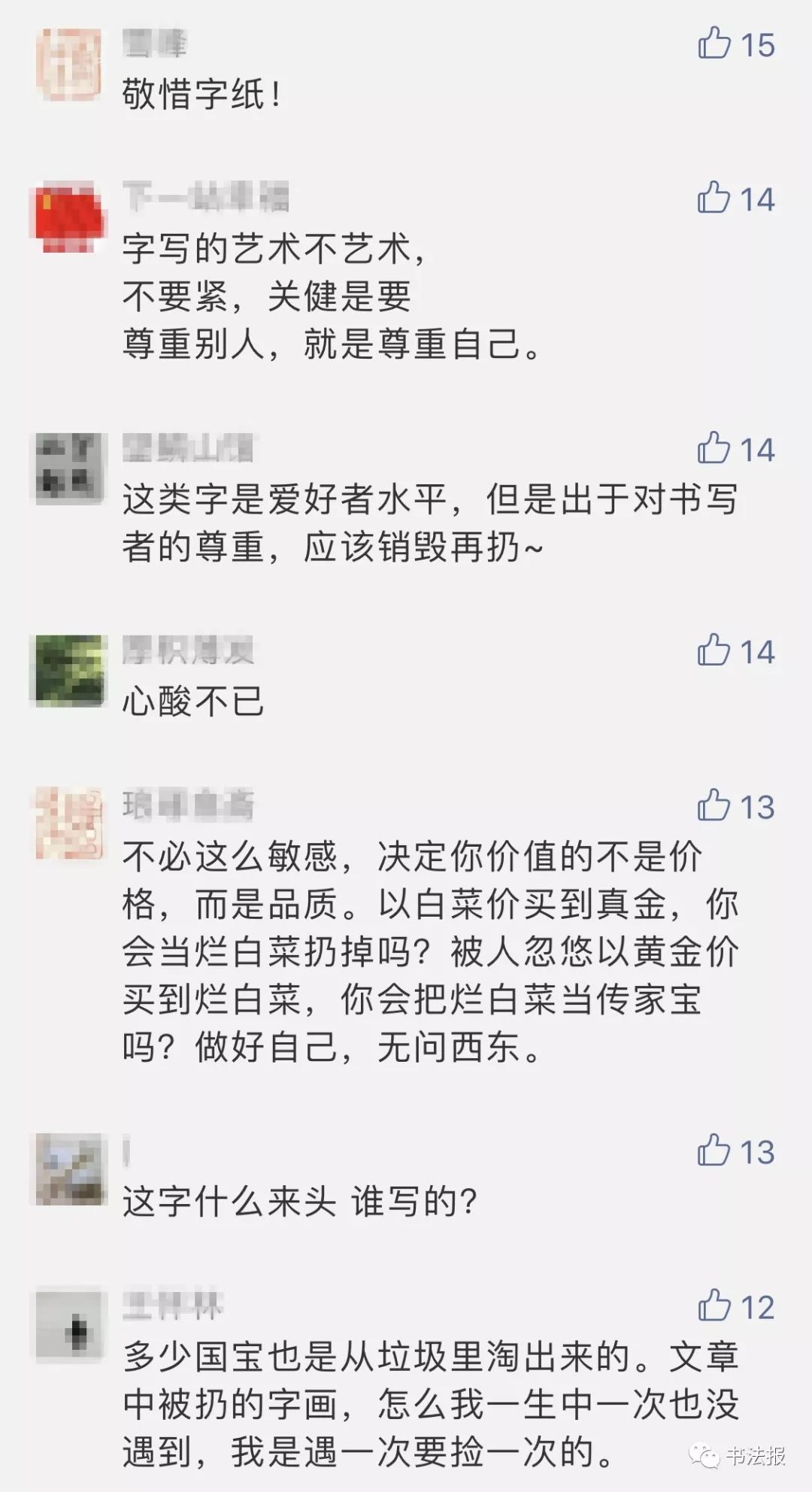Like the comment "这字什么来头 谁写的?"
This screenshot has width=812, height=1492.
[x=714, y=1151]
